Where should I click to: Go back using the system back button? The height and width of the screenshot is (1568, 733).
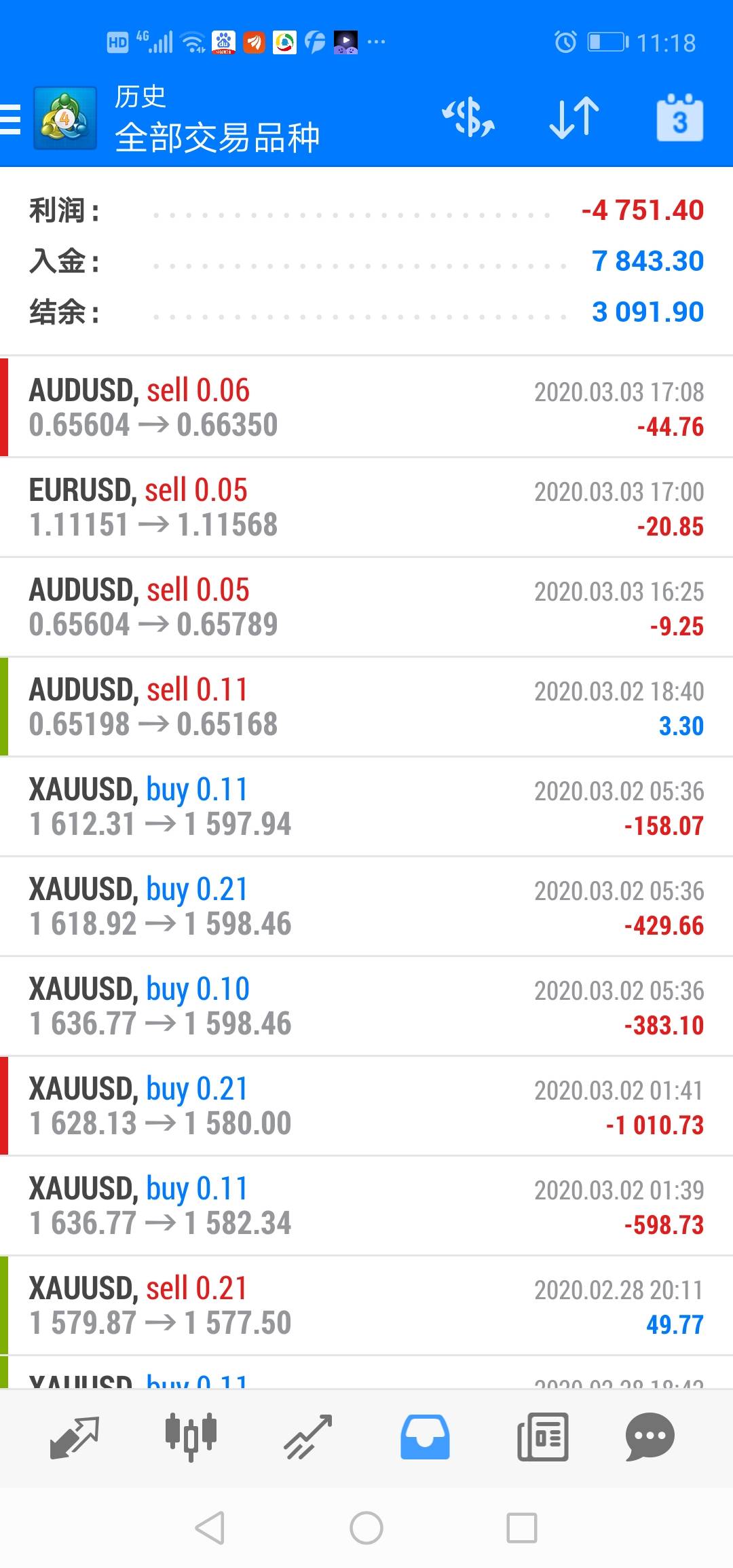210,1529
